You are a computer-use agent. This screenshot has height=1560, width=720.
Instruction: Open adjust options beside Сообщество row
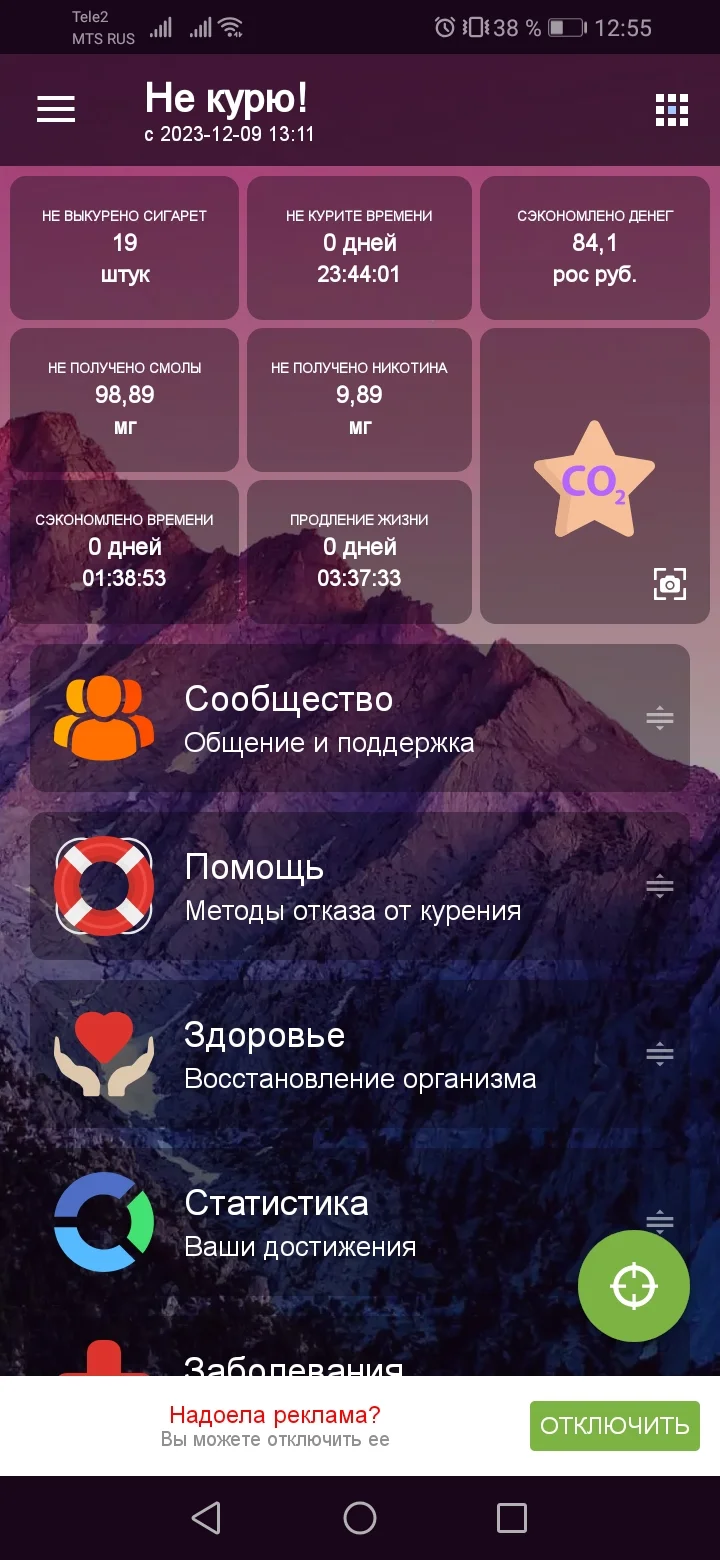point(660,716)
